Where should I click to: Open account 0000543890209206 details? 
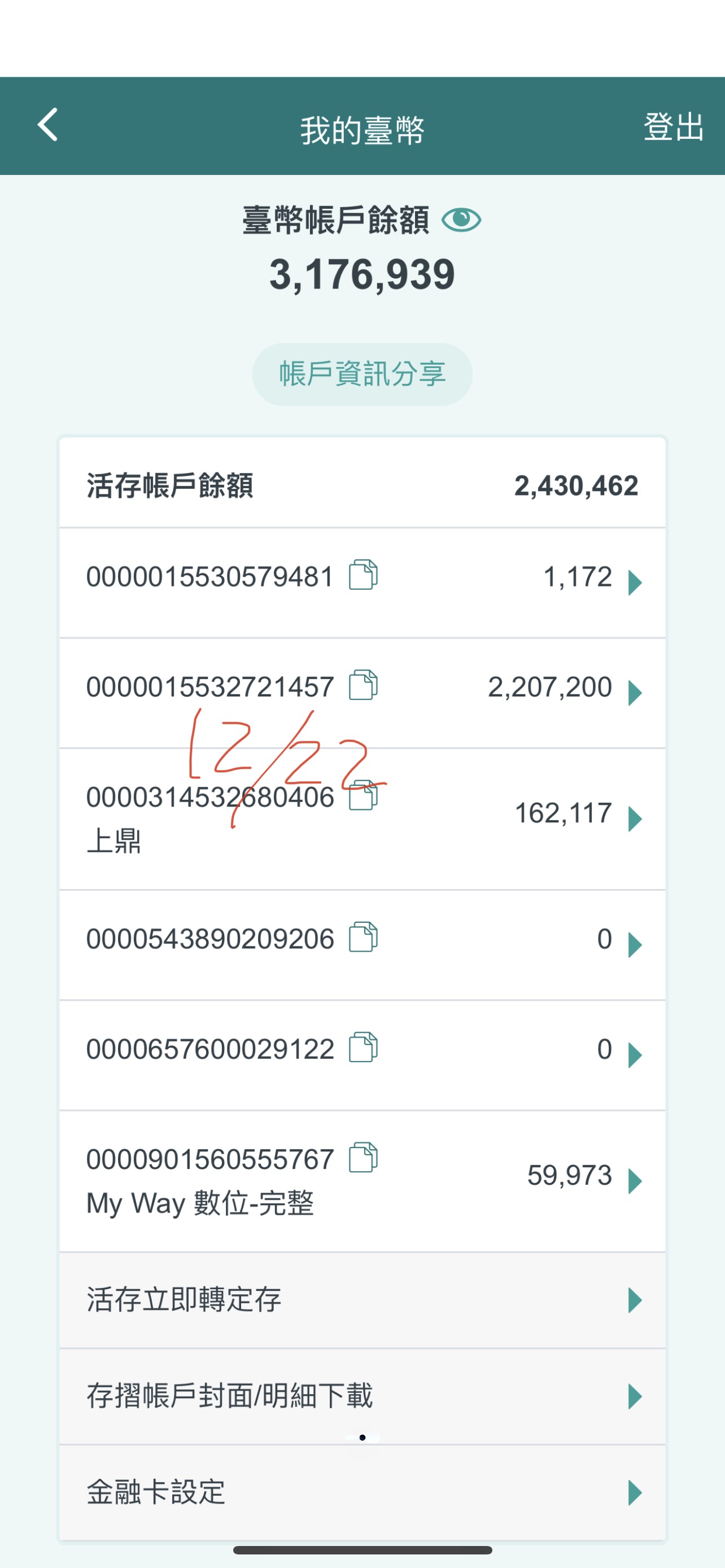[634, 945]
